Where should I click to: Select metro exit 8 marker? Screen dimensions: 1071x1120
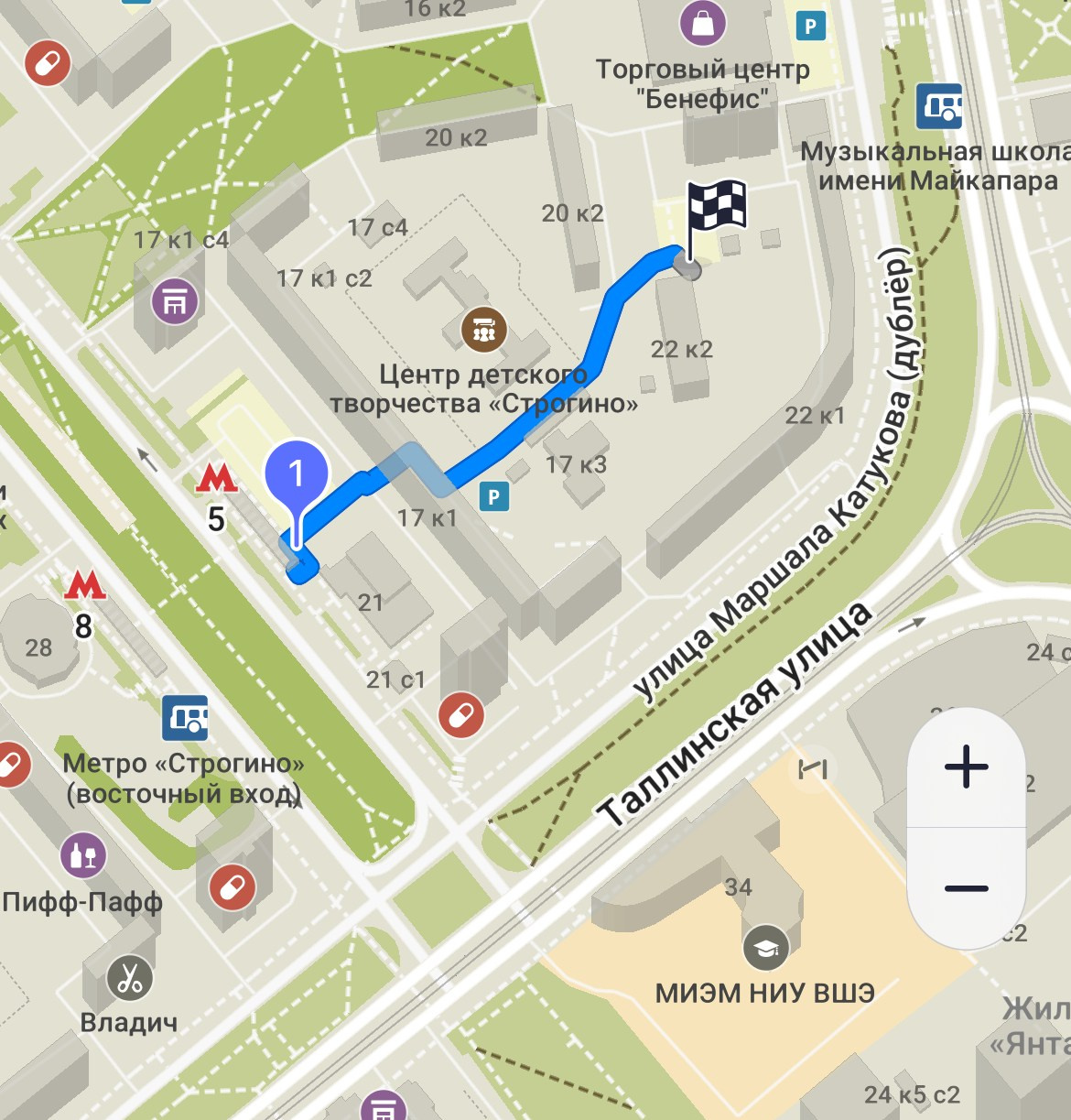(84, 585)
